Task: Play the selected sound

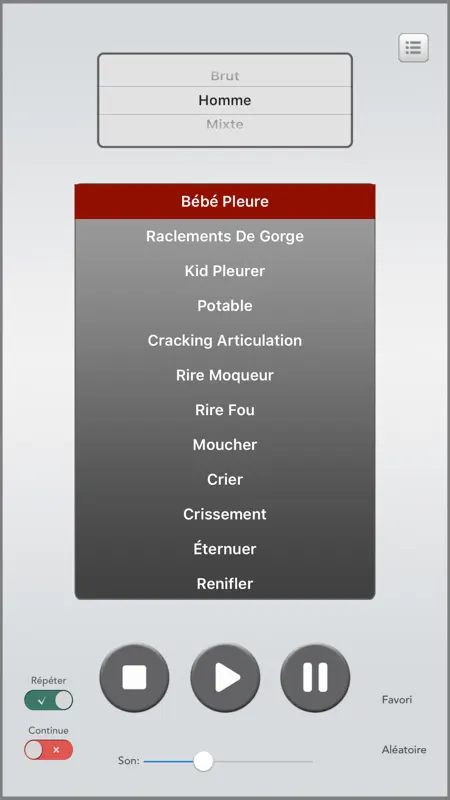Action: (x=225, y=678)
